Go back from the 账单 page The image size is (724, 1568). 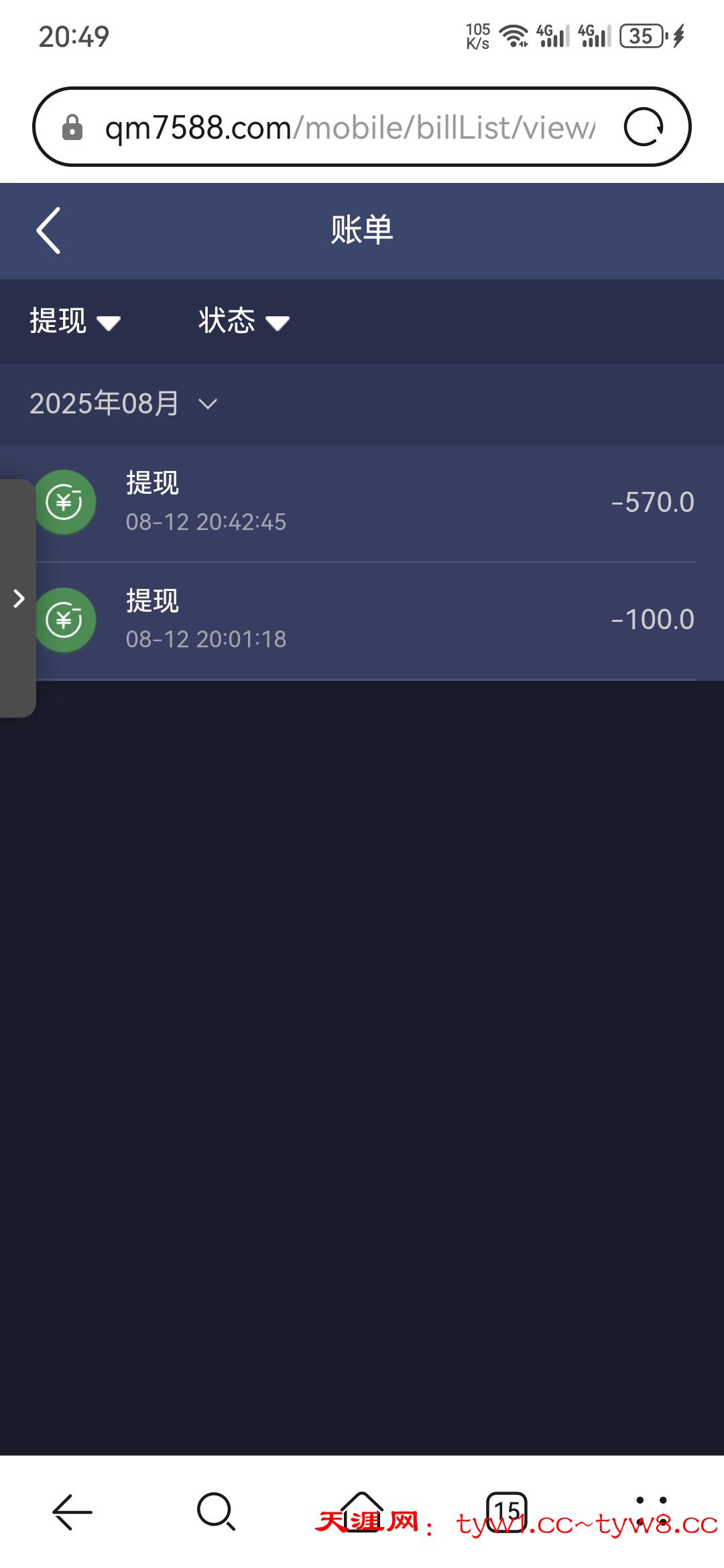48,231
